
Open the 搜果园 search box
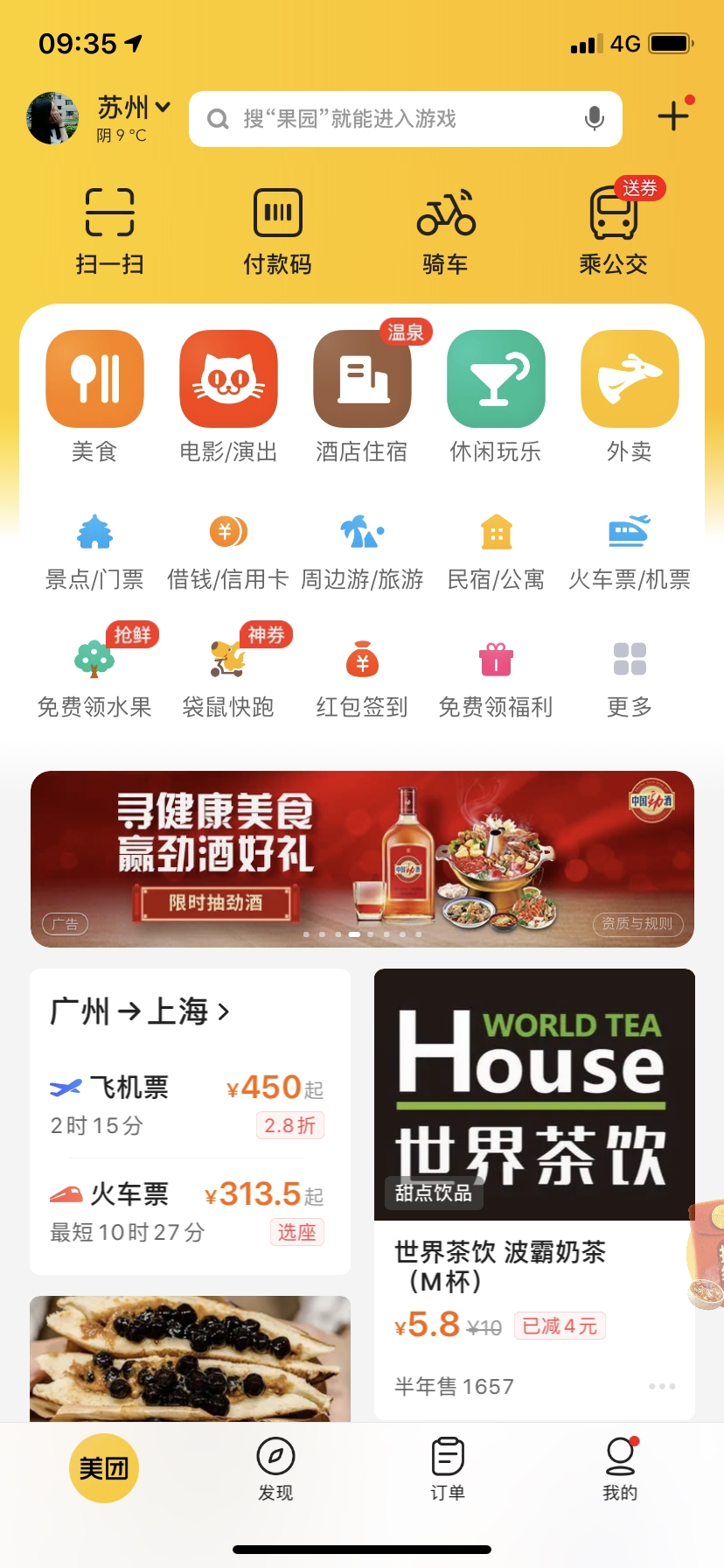tap(385, 119)
